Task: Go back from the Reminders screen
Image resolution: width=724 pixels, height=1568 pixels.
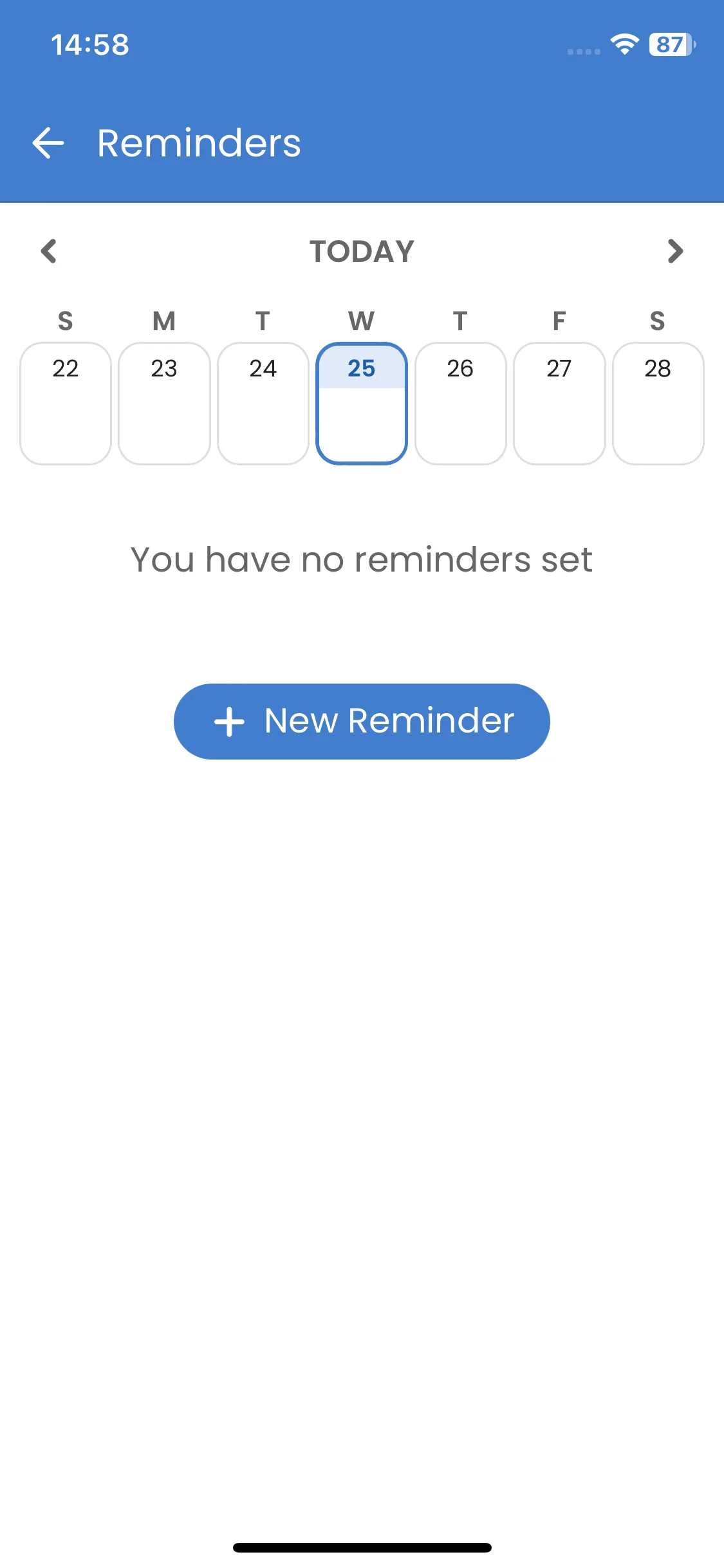Action: (x=48, y=142)
